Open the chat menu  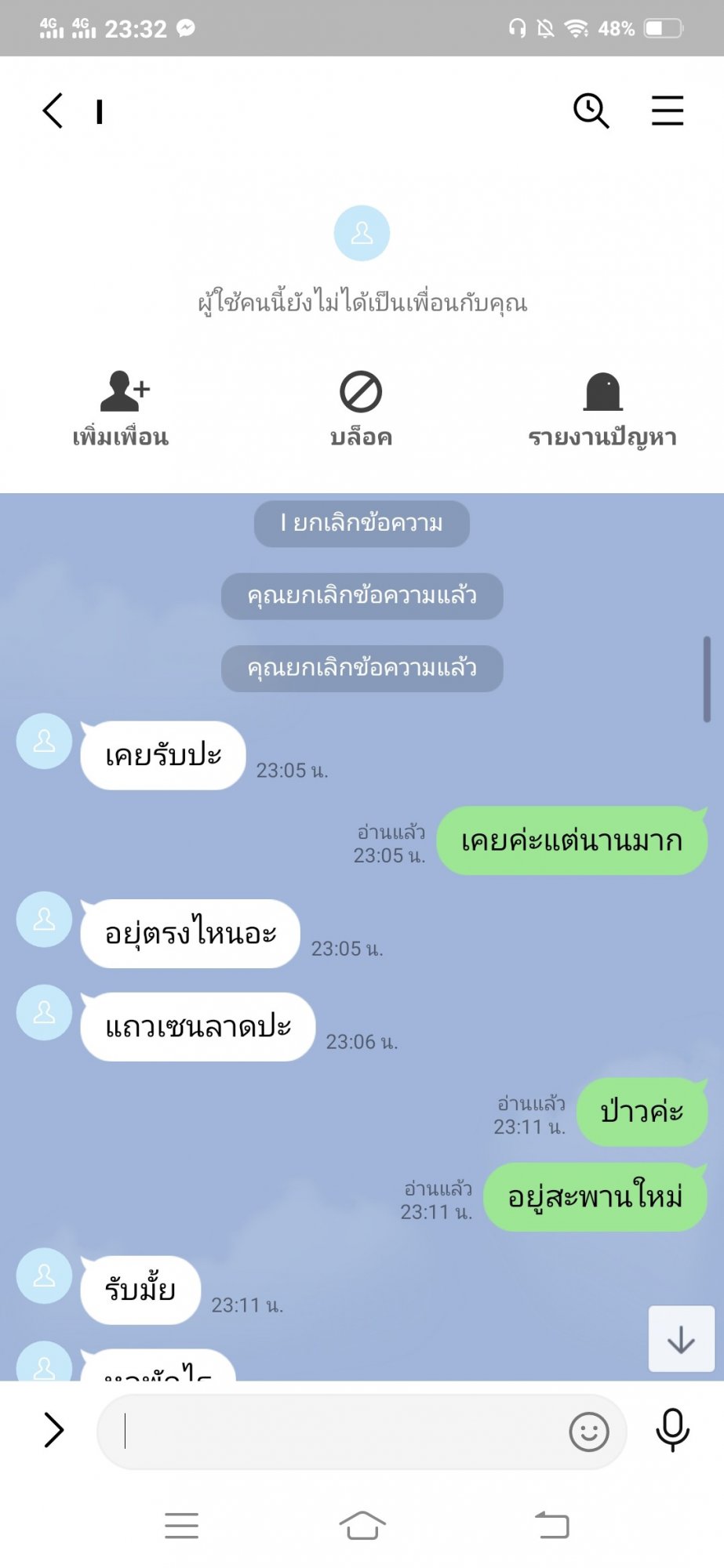pos(668,111)
